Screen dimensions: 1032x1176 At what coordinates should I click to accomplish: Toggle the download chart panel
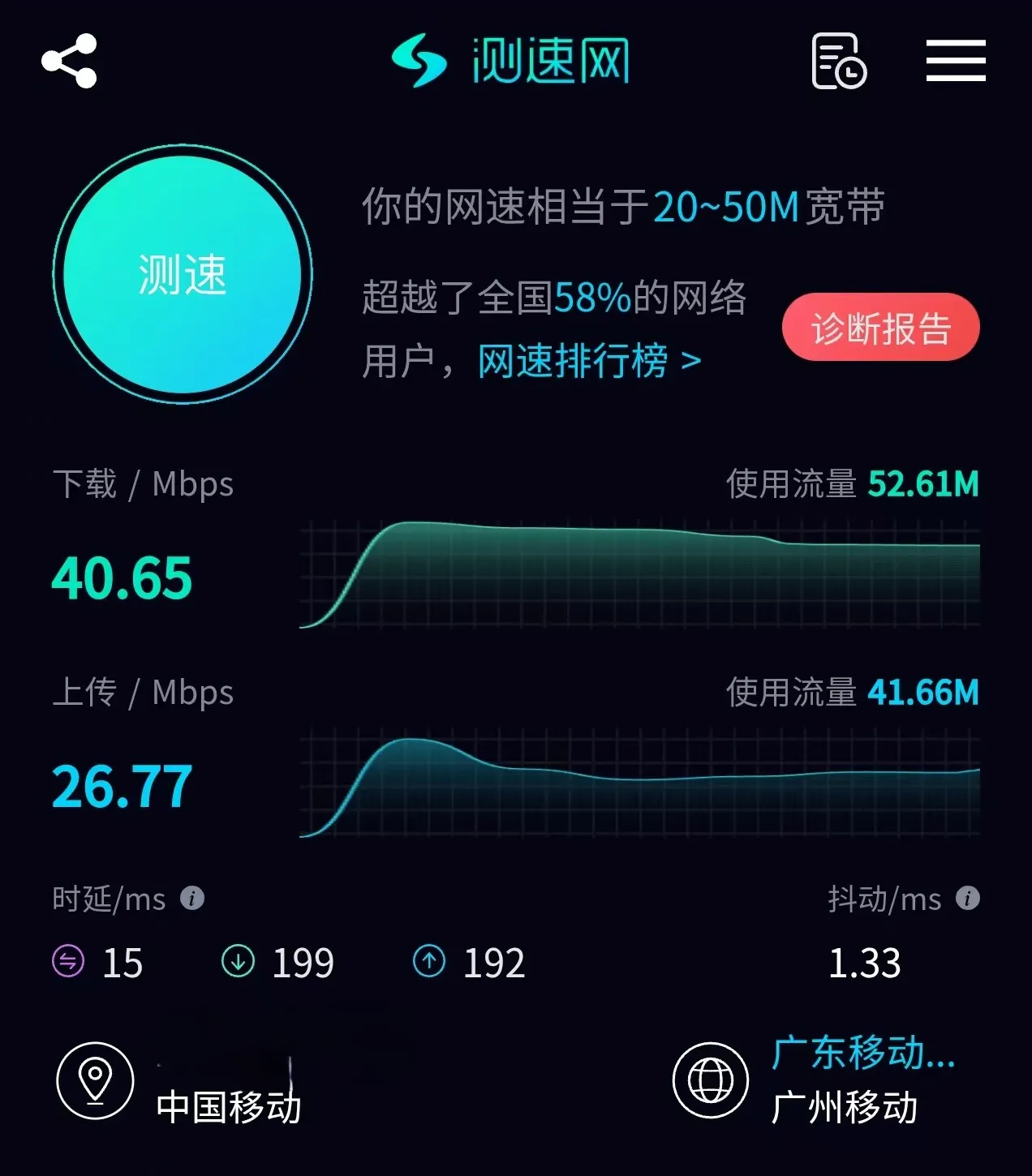(x=641, y=576)
